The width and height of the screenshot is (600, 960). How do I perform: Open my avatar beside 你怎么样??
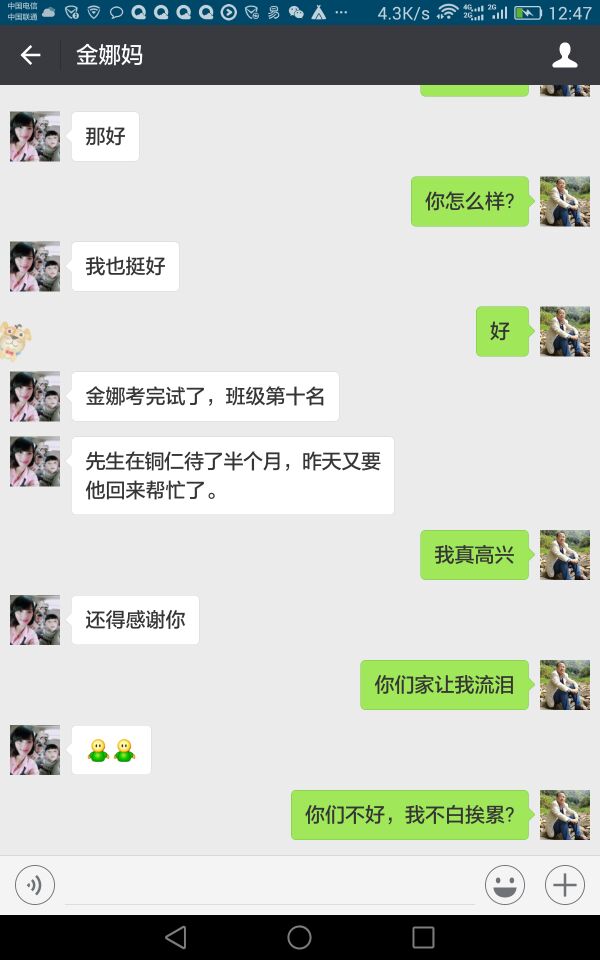coord(565,201)
